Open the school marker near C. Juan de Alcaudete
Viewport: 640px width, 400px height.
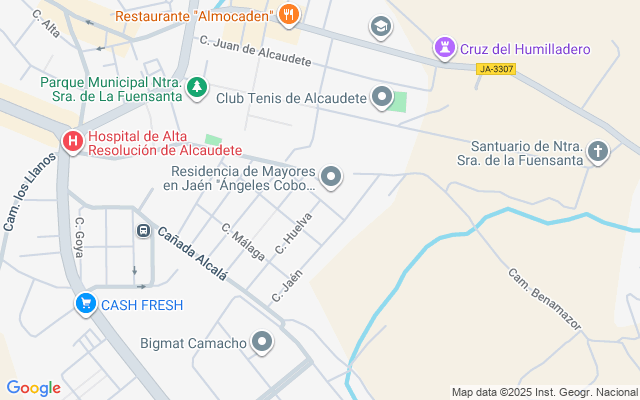coord(380,26)
